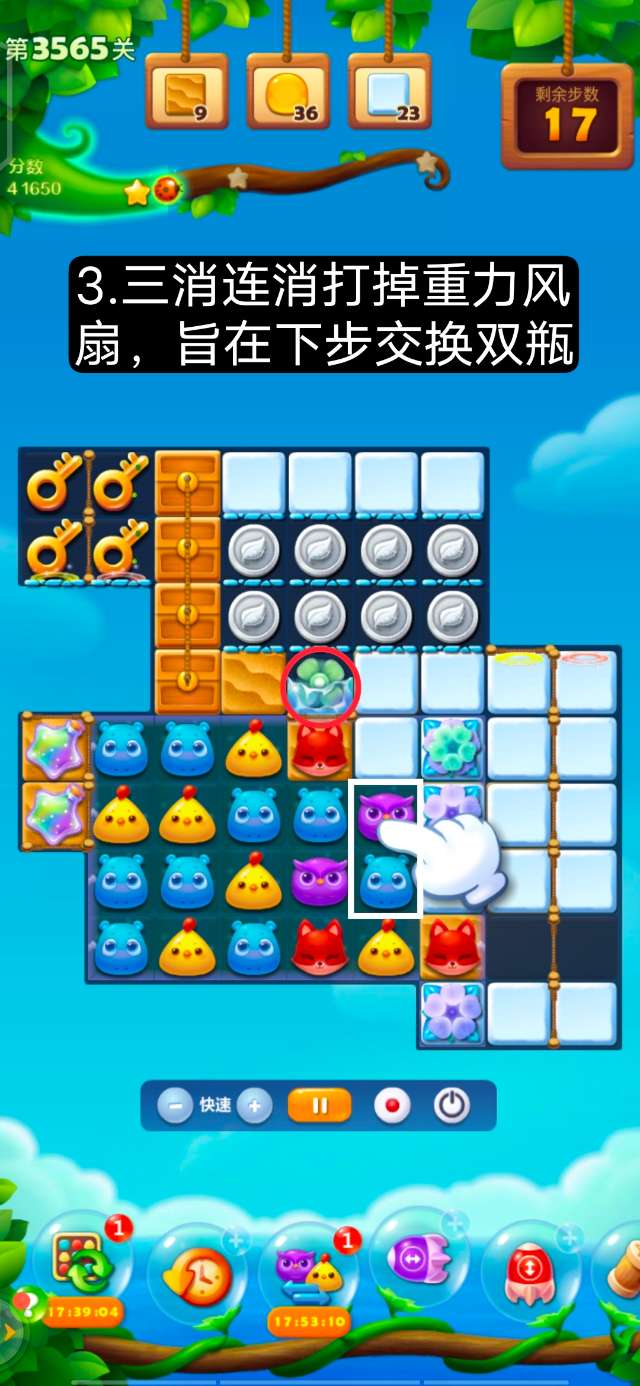
Task: Tap the circled gravity fan tile
Action: coord(320,684)
